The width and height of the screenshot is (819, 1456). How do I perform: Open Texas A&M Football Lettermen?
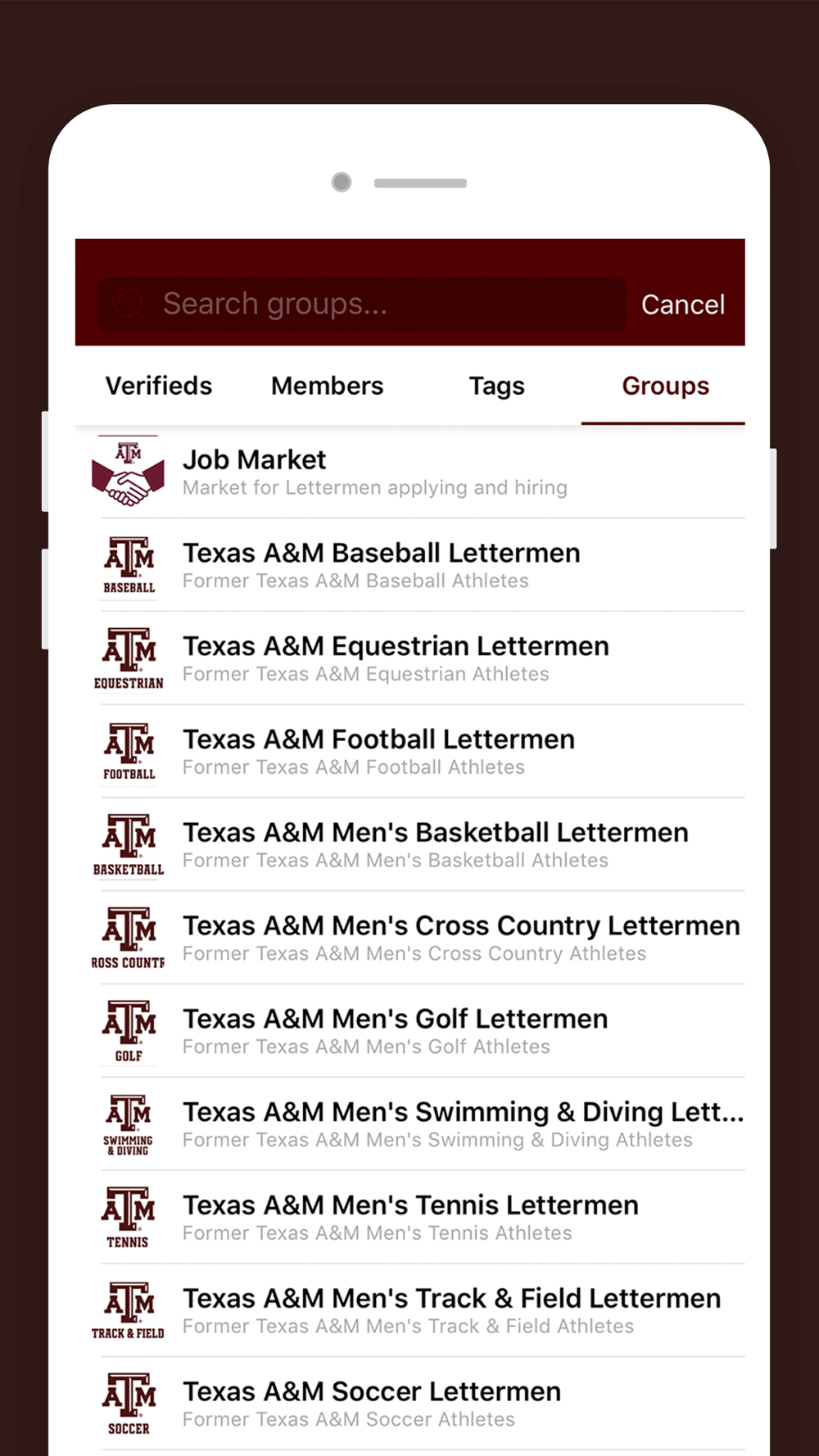click(x=410, y=752)
